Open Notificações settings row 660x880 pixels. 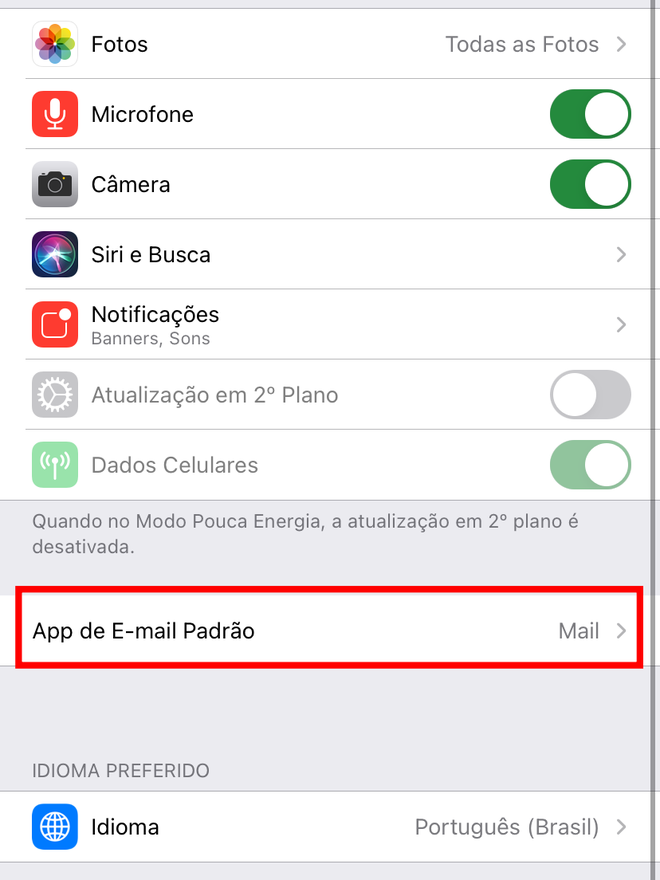pyautogui.click(x=330, y=324)
